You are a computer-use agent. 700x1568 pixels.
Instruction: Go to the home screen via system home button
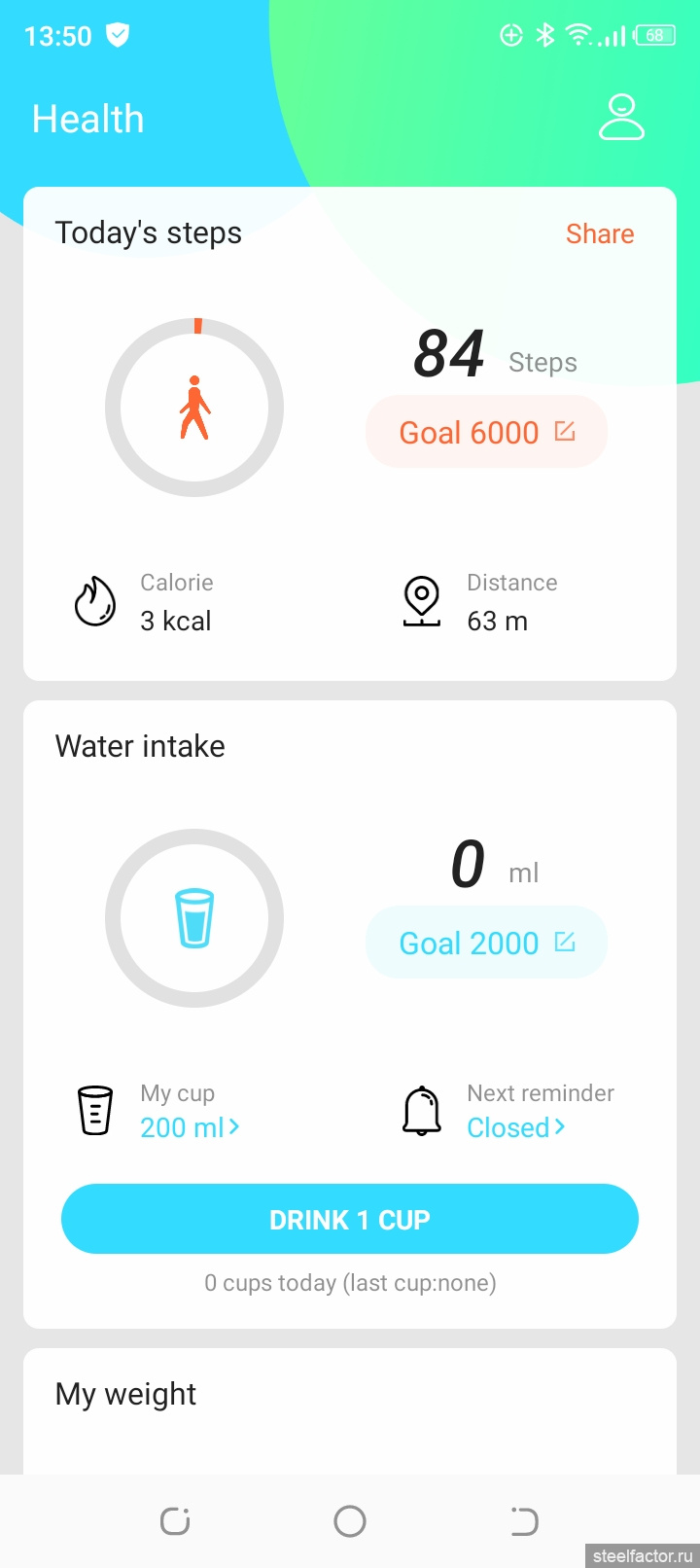point(350,1520)
